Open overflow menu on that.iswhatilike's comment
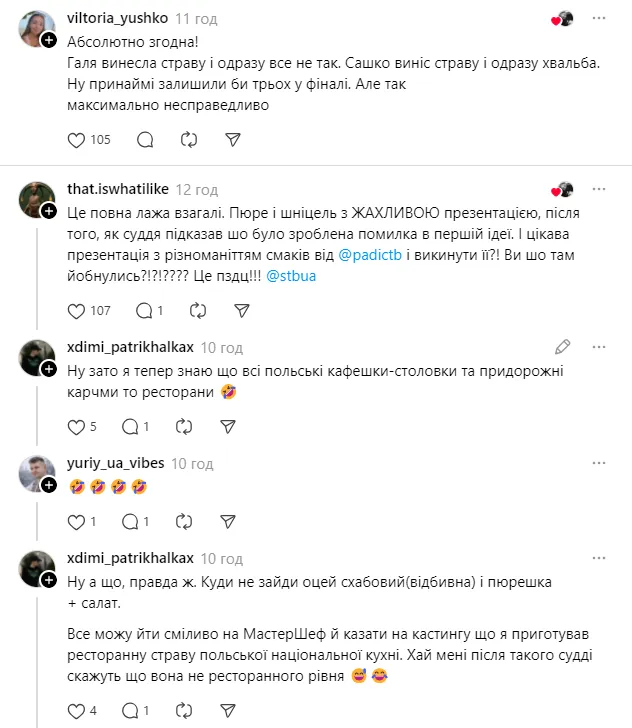 [599, 189]
